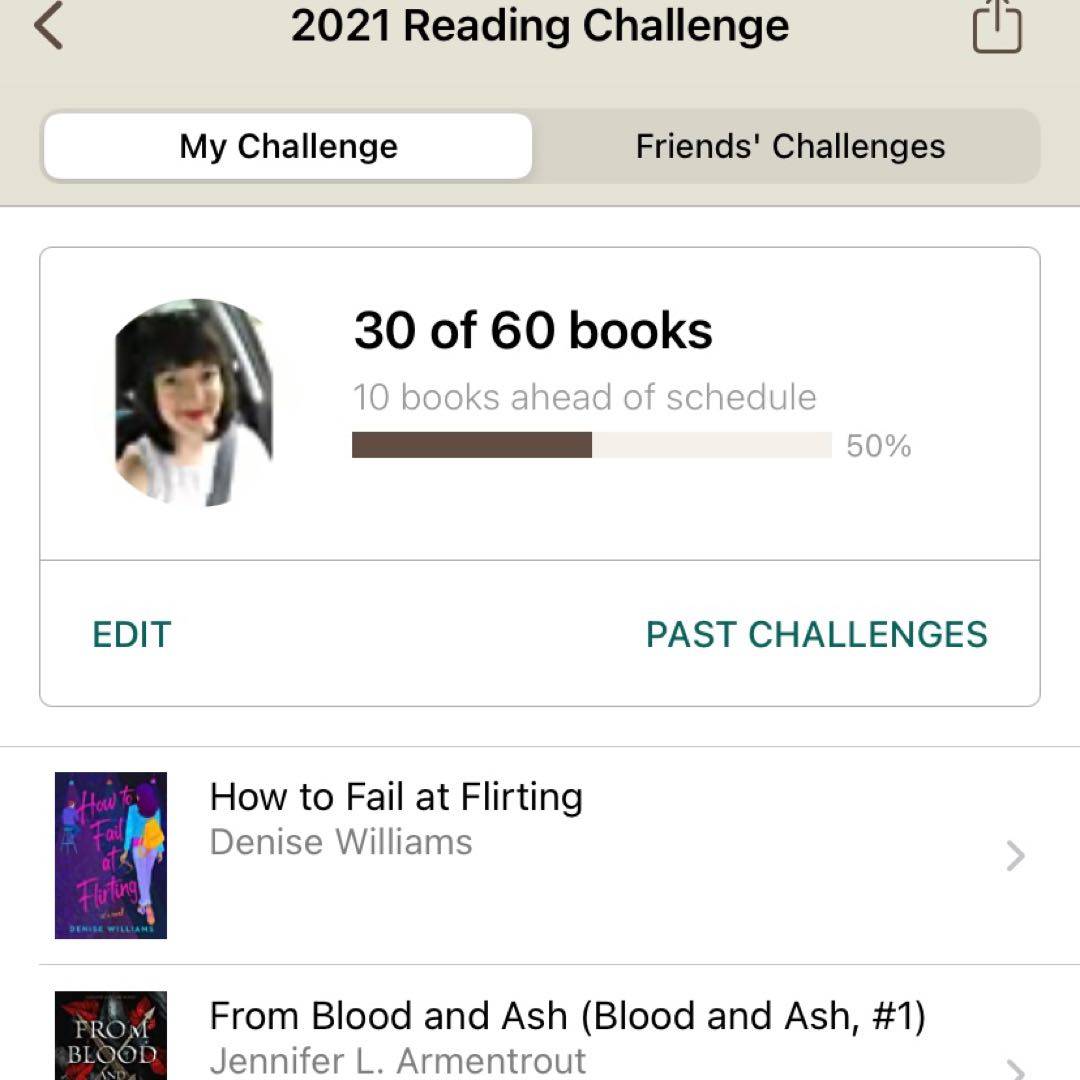Viewport: 1080px width, 1080px height.
Task: View PAST CHALLENGES
Action: 816,634
